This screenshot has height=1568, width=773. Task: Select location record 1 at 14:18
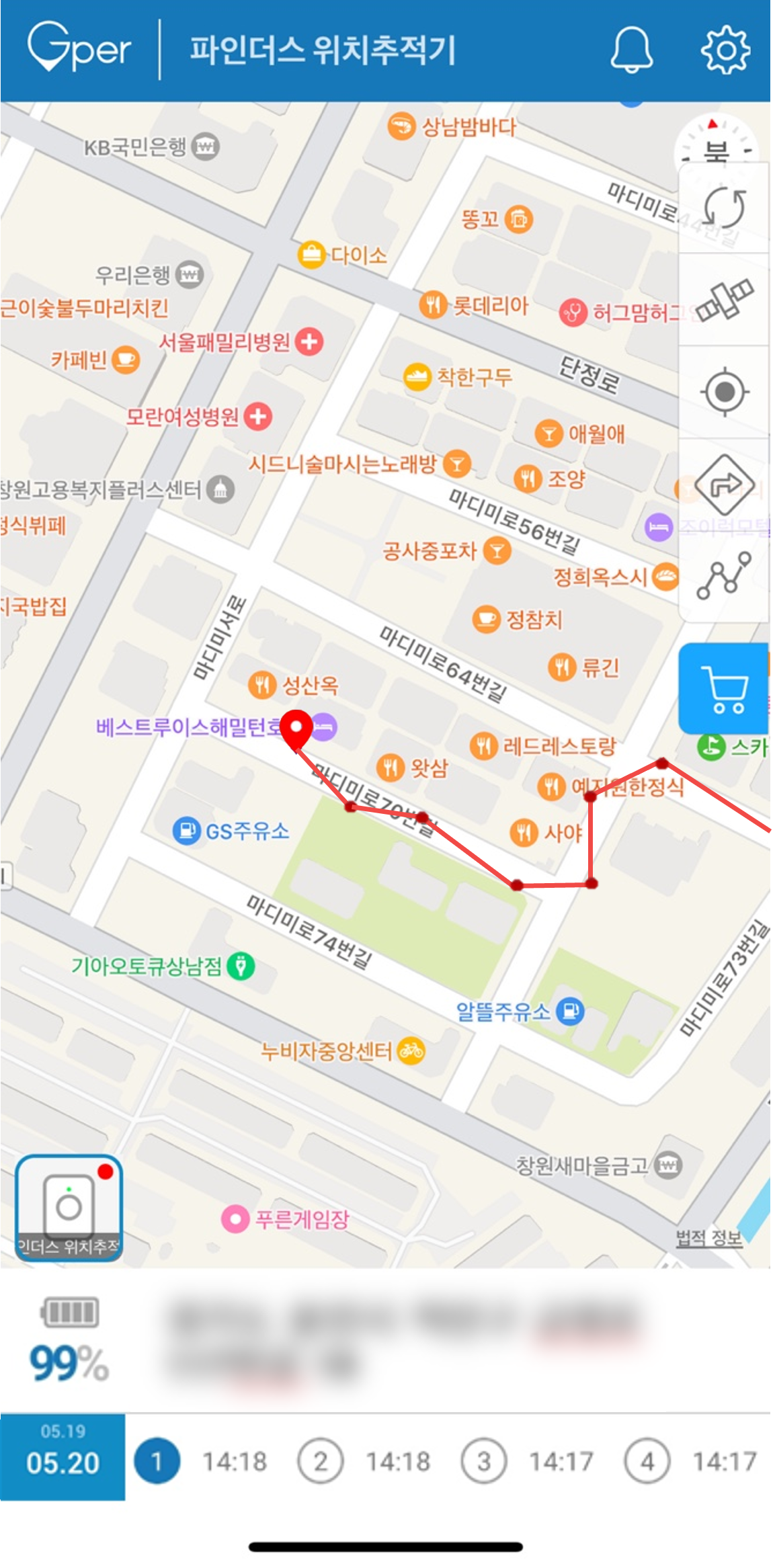pyautogui.click(x=202, y=1461)
